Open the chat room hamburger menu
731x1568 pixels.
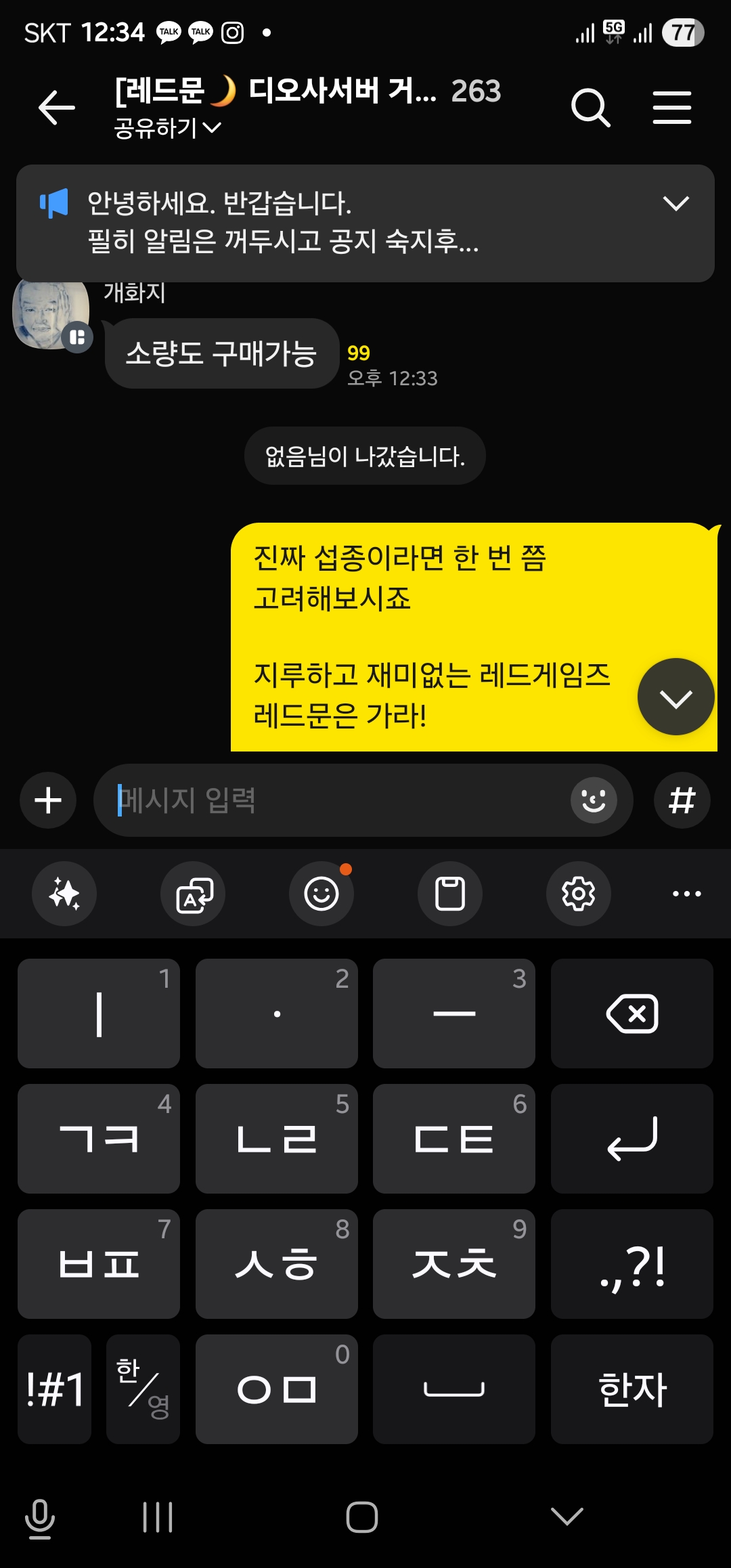pyautogui.click(x=671, y=108)
